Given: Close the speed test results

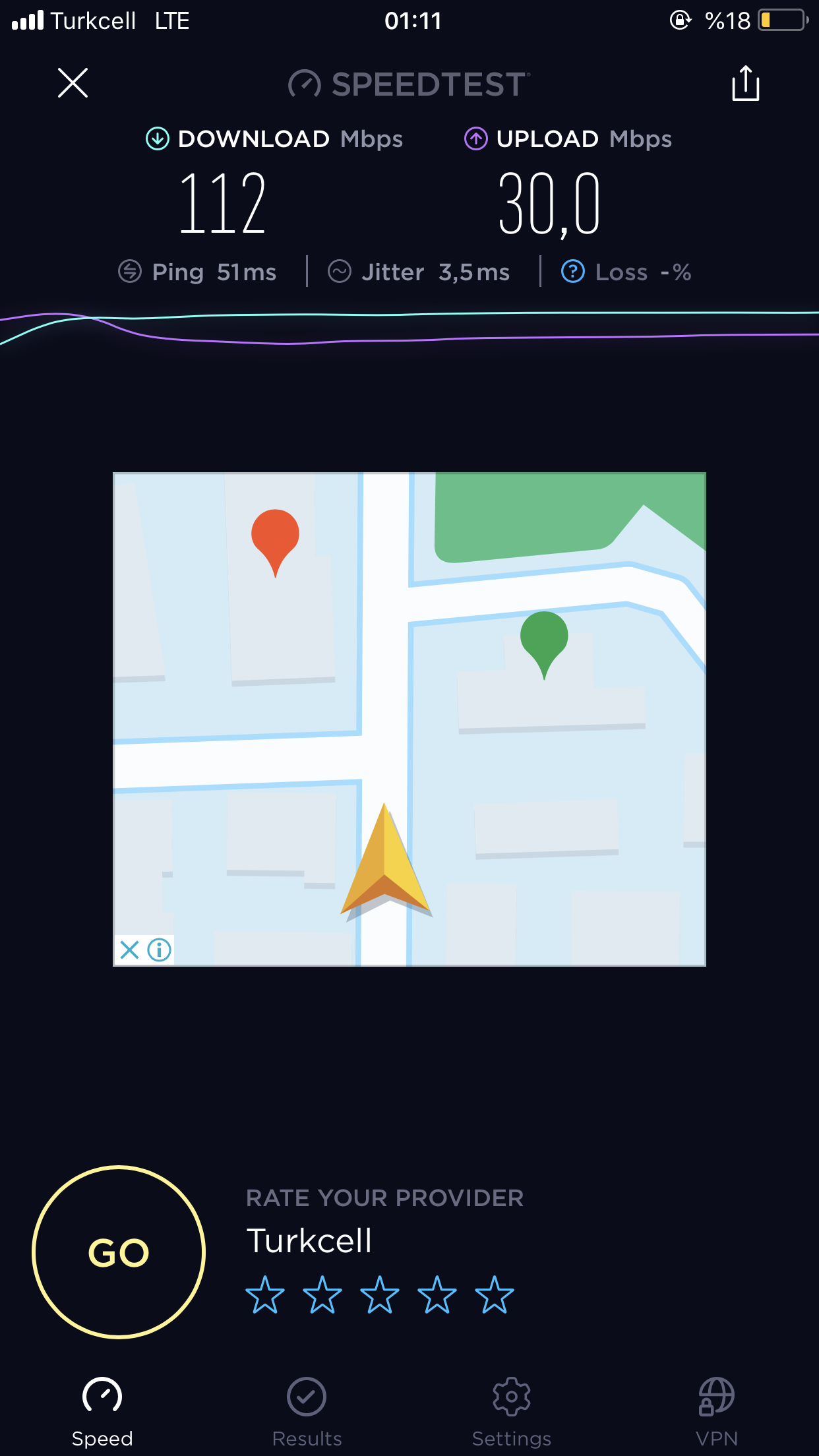Looking at the screenshot, I should pyautogui.click(x=73, y=83).
